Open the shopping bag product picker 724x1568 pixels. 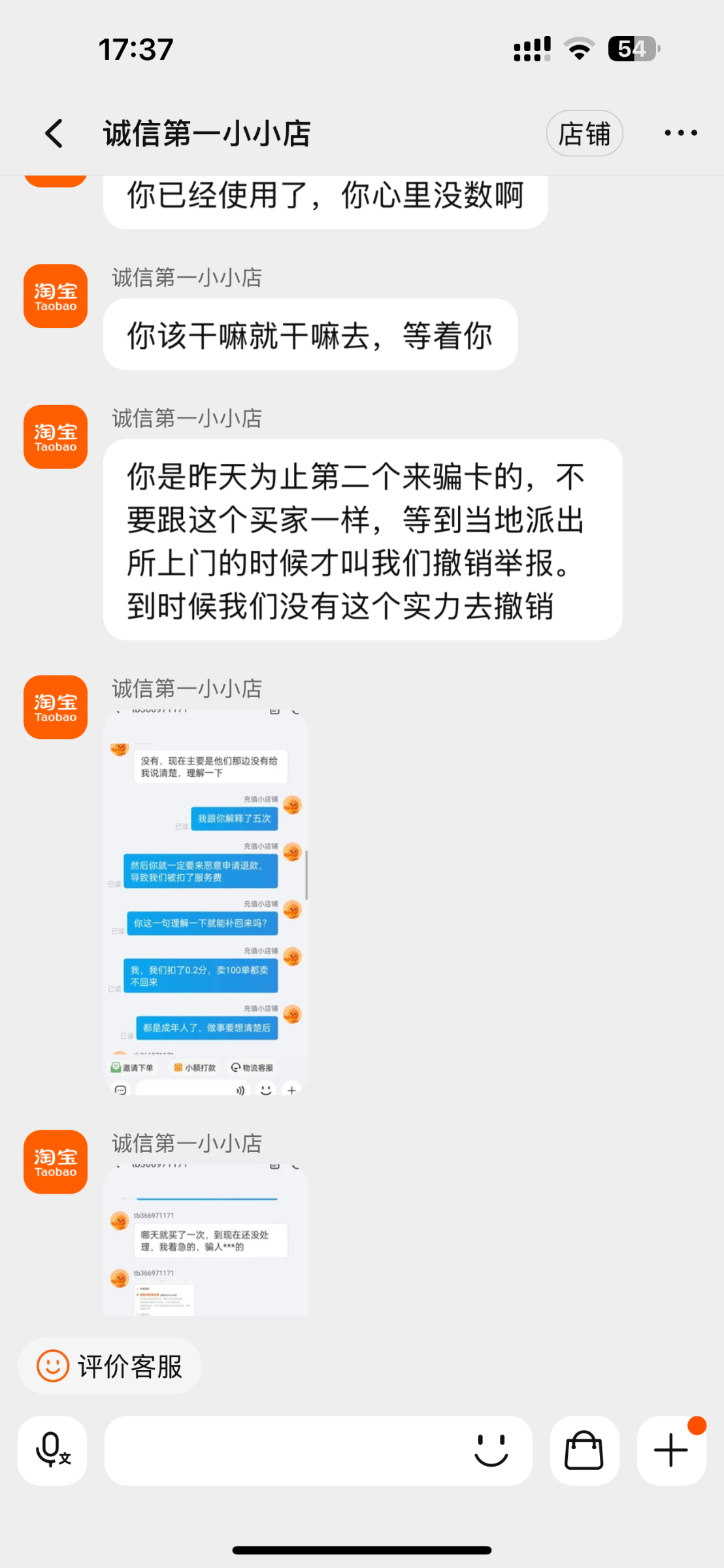(584, 1450)
